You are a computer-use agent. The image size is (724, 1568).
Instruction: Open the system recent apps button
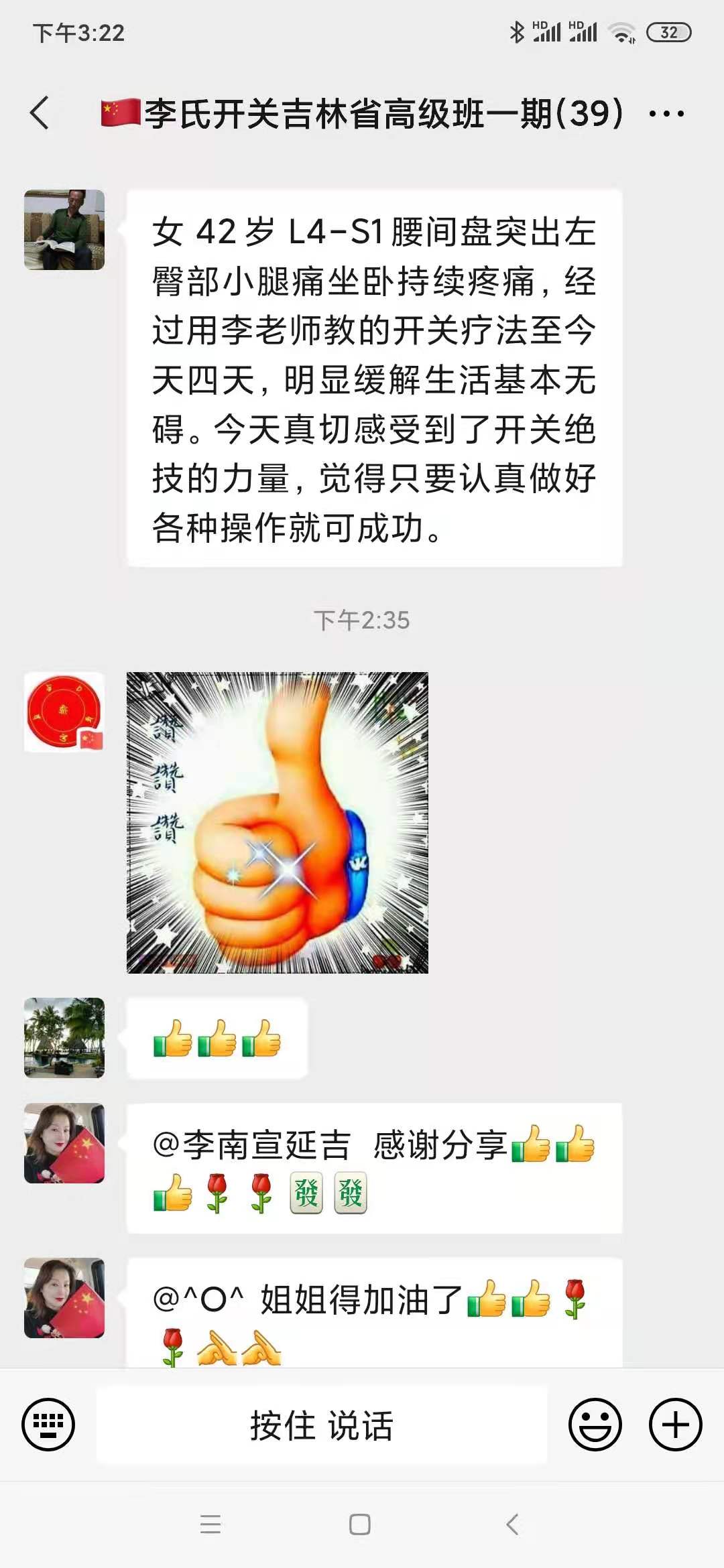tap(210, 1524)
